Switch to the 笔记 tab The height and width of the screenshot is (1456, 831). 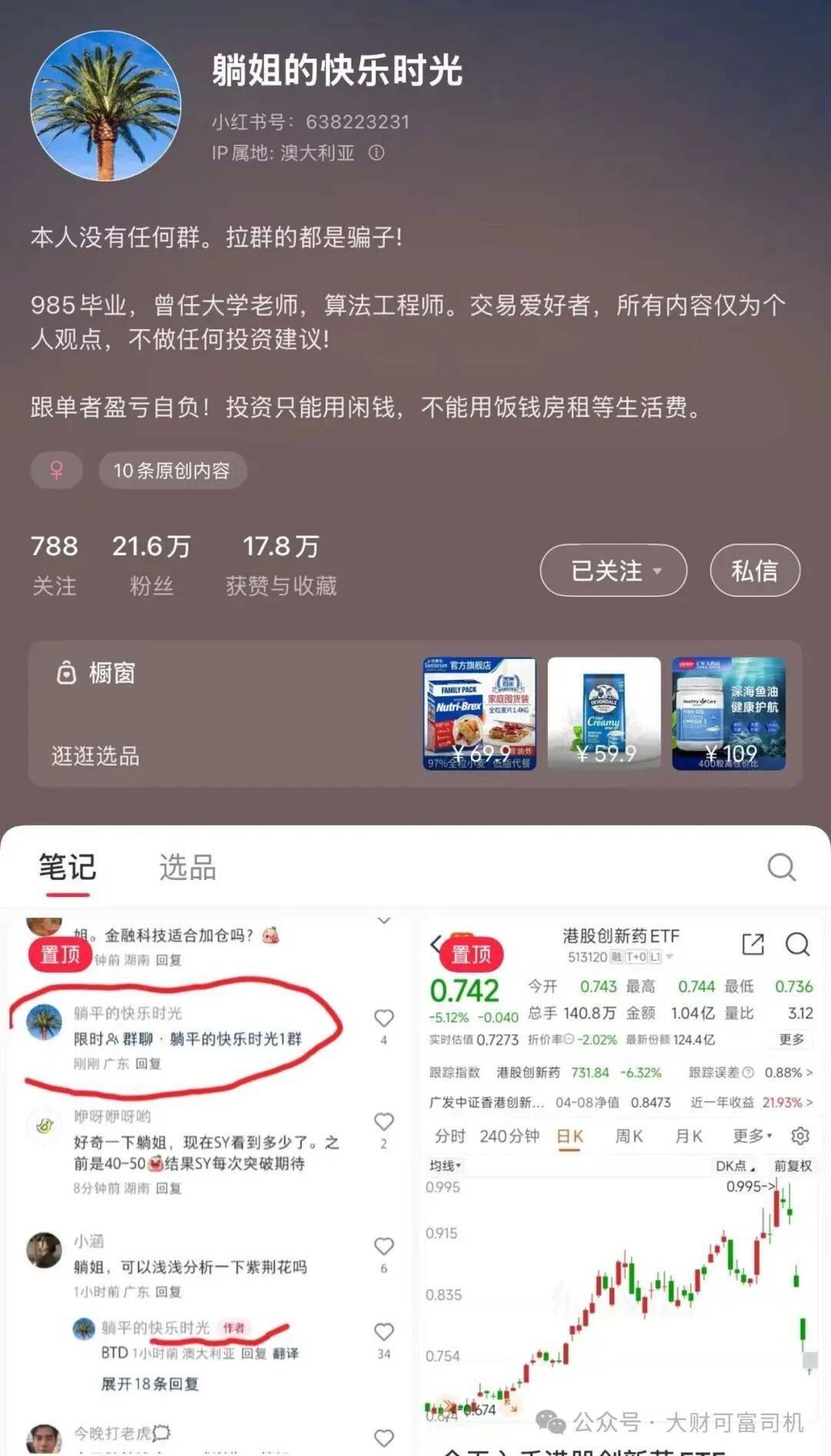(68, 868)
